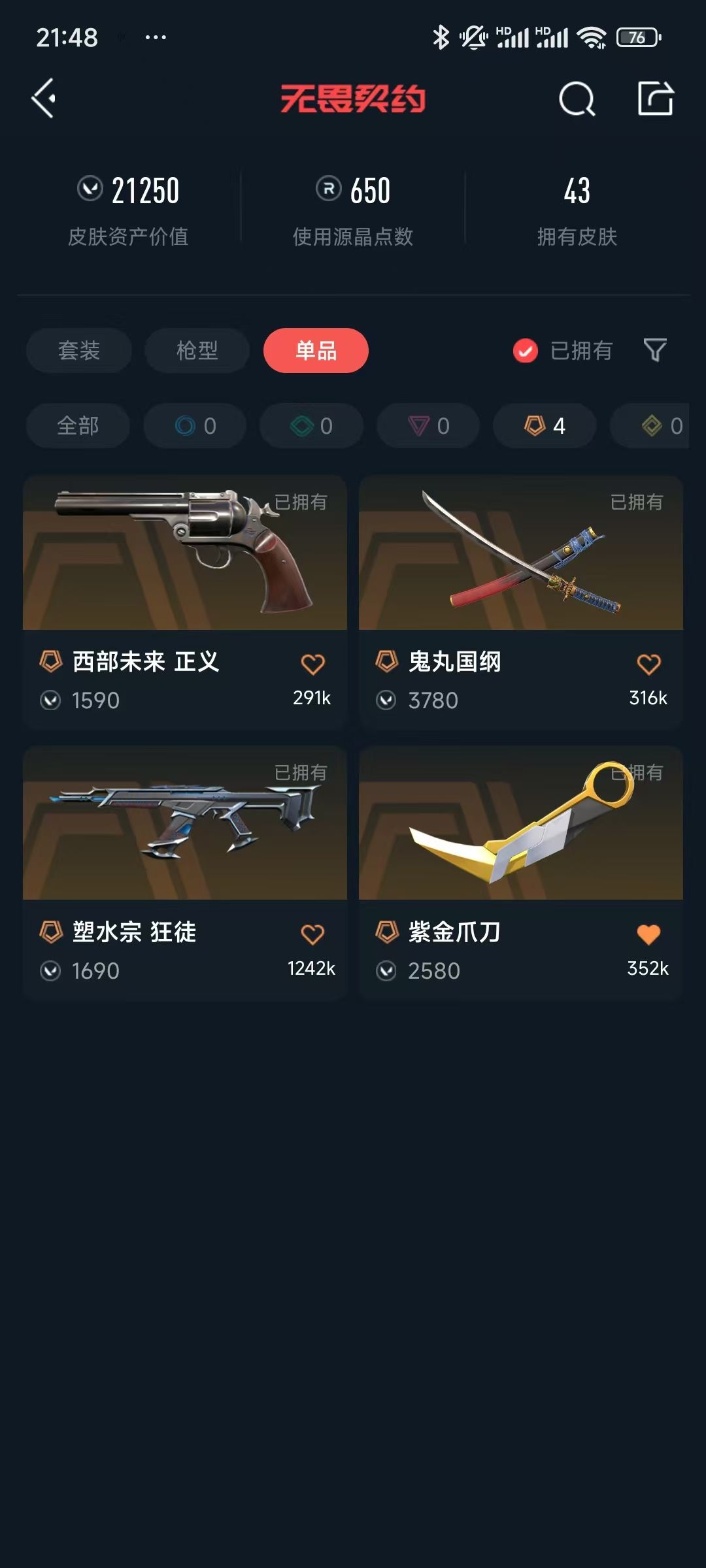Like the 鬼丸国纲 skin
706x1568 pixels.
(x=648, y=664)
